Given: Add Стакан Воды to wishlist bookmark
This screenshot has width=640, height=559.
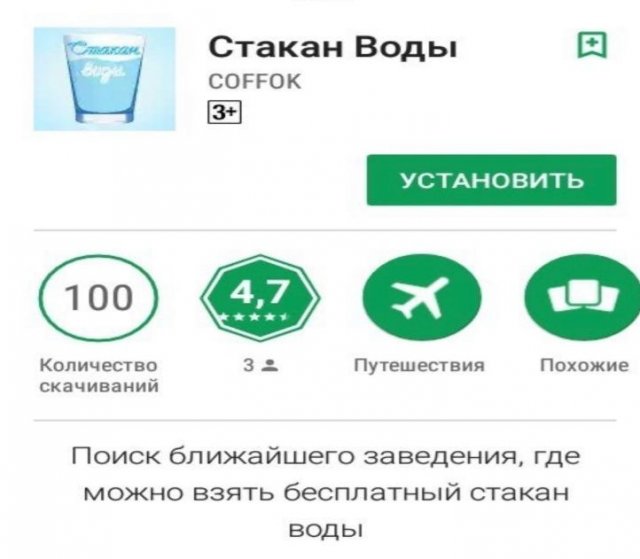Looking at the screenshot, I should [x=592, y=45].
